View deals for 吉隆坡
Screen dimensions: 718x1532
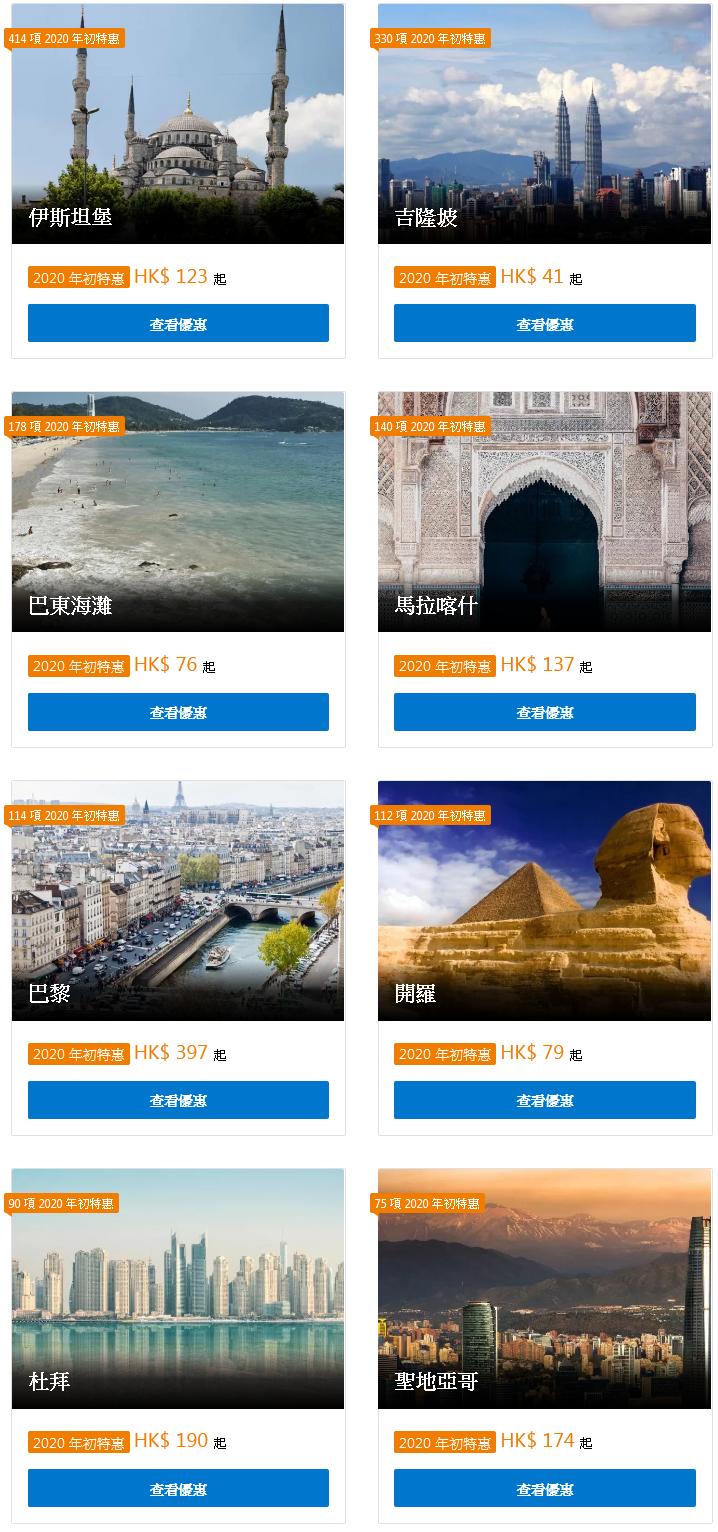pos(544,324)
